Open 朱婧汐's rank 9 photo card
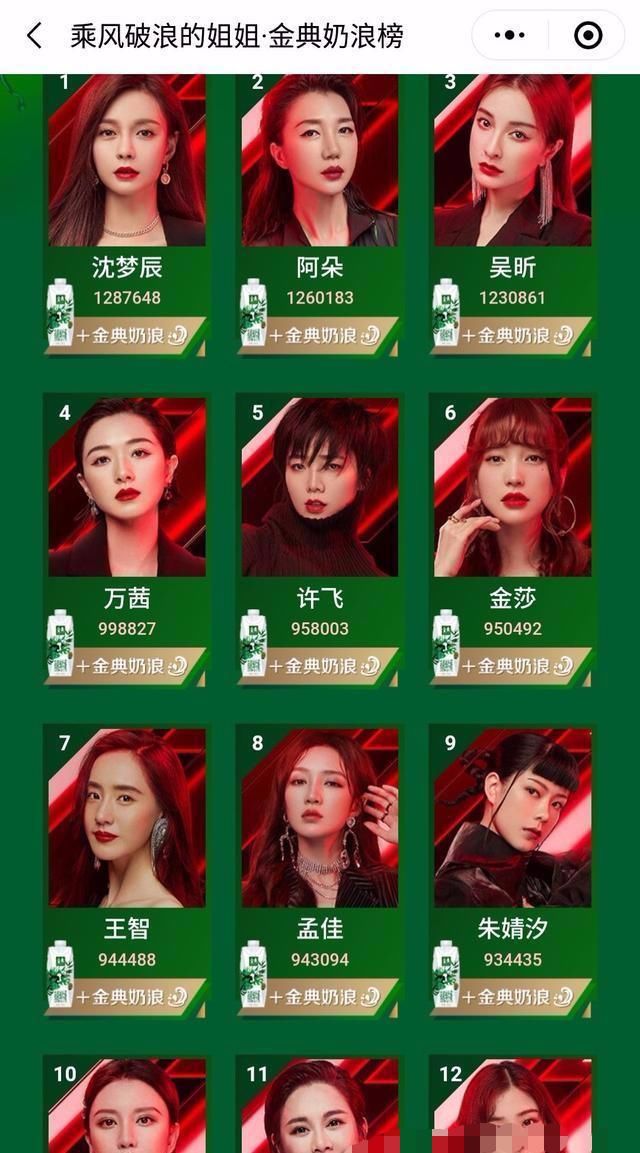This screenshot has width=640, height=1153. (512, 818)
